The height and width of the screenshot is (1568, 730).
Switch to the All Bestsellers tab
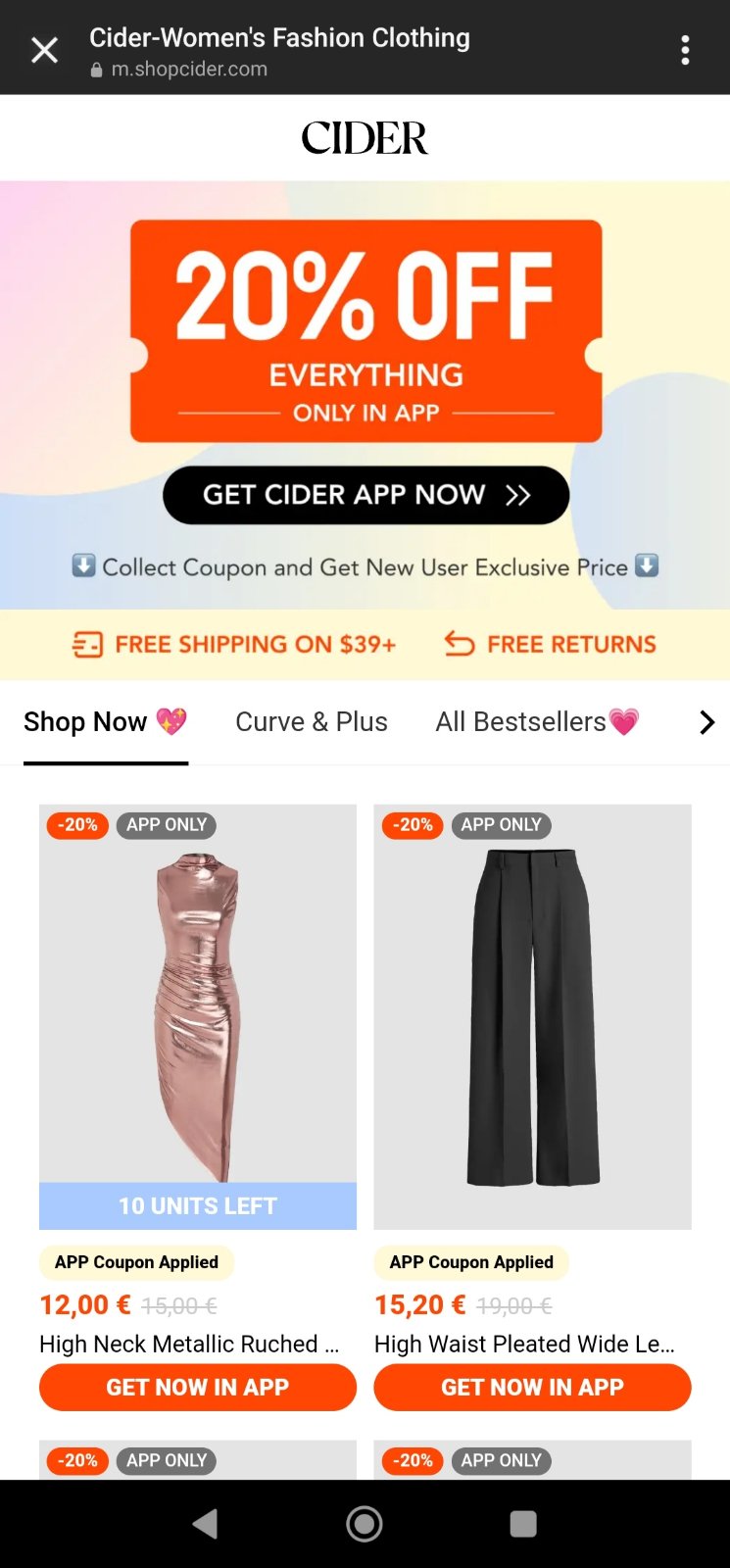tap(536, 722)
